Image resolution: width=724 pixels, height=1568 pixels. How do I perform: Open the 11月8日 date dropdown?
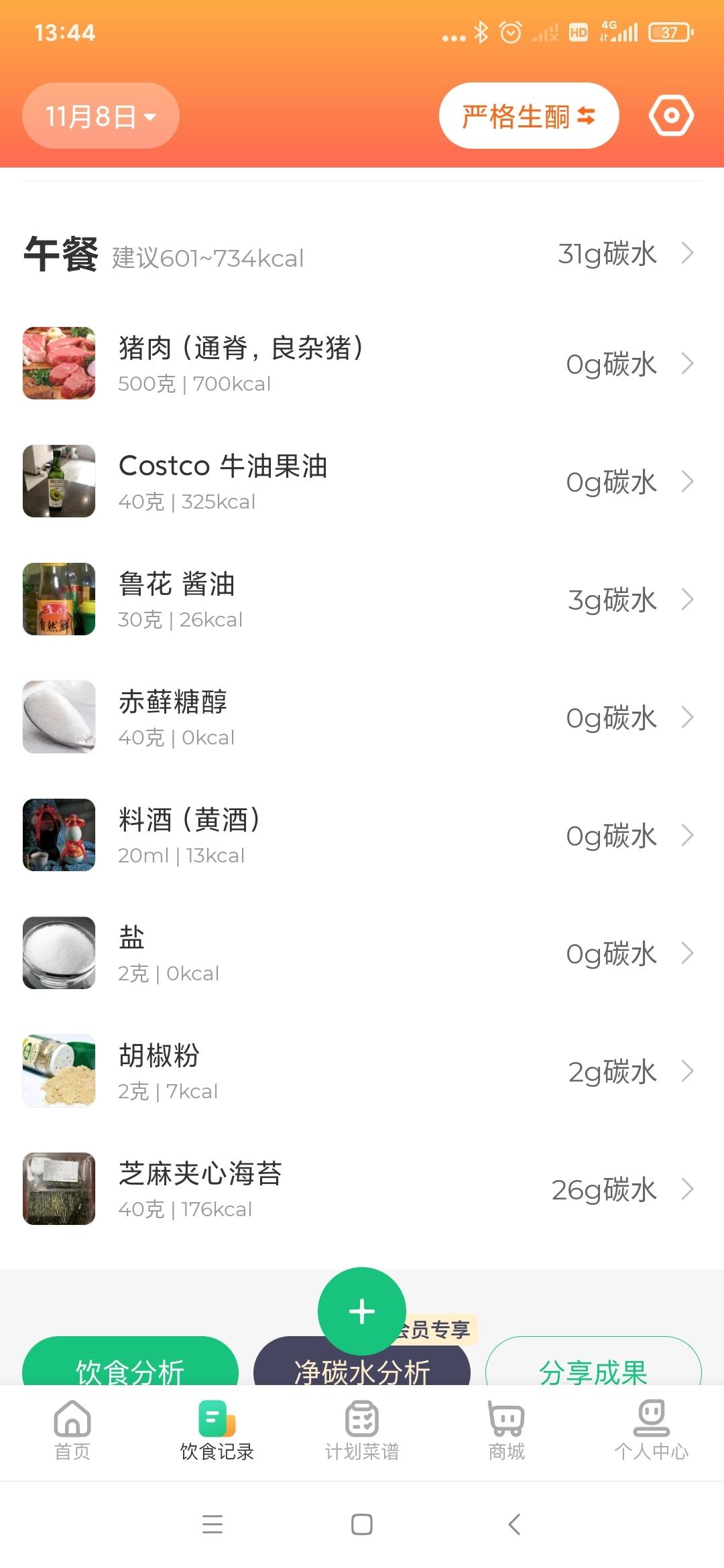click(x=99, y=115)
